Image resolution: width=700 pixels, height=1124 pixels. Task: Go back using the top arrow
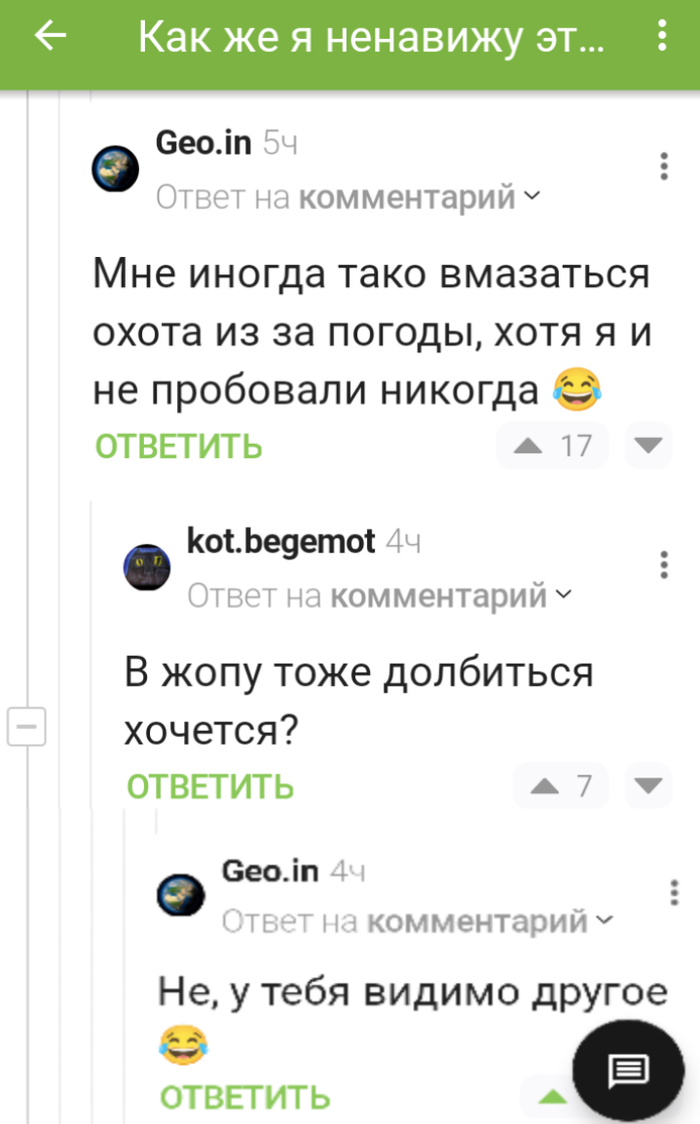pyautogui.click(x=50, y=38)
